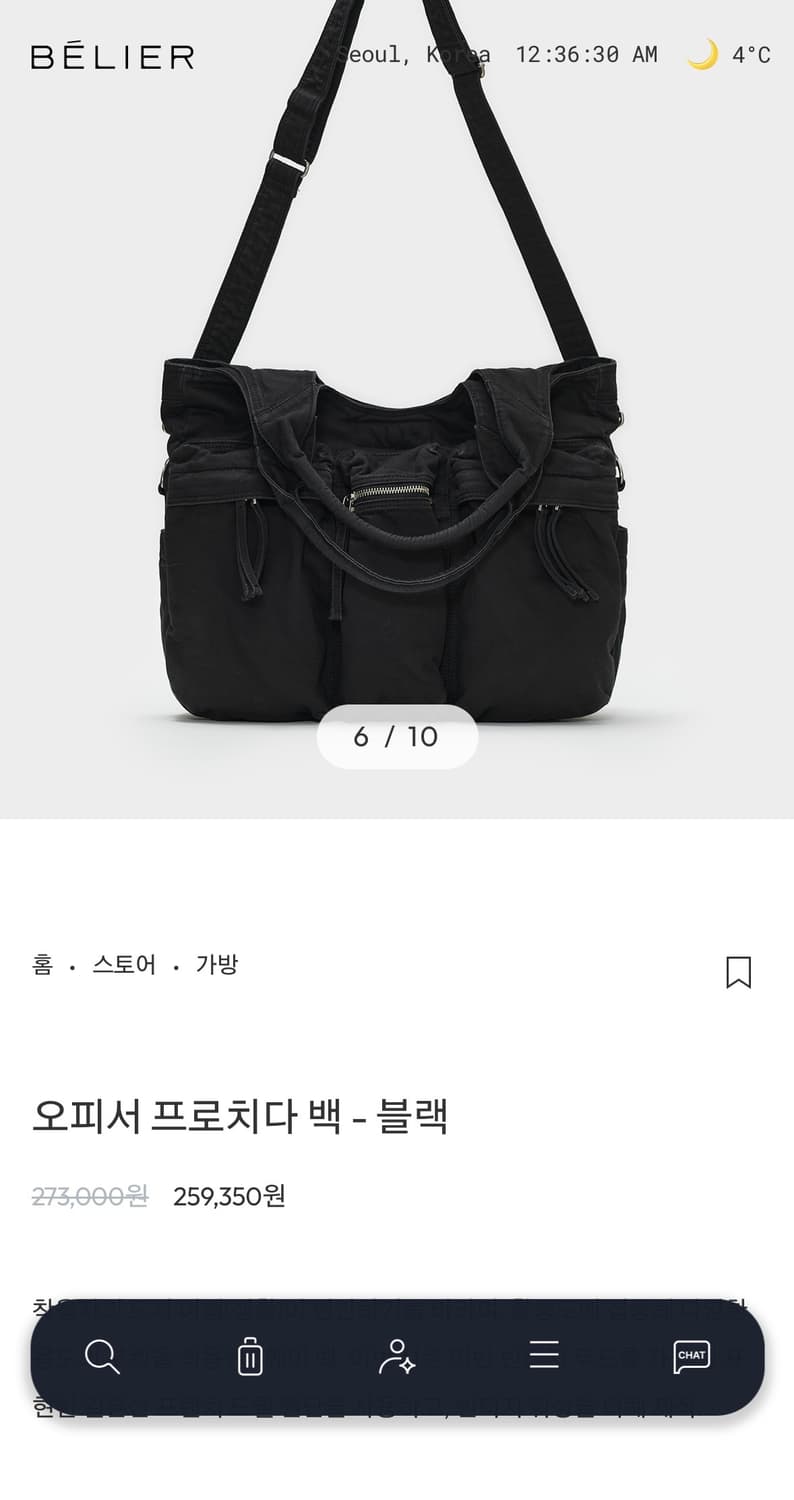
Task: Click the sale price 259,350원
Action: click(x=228, y=1195)
